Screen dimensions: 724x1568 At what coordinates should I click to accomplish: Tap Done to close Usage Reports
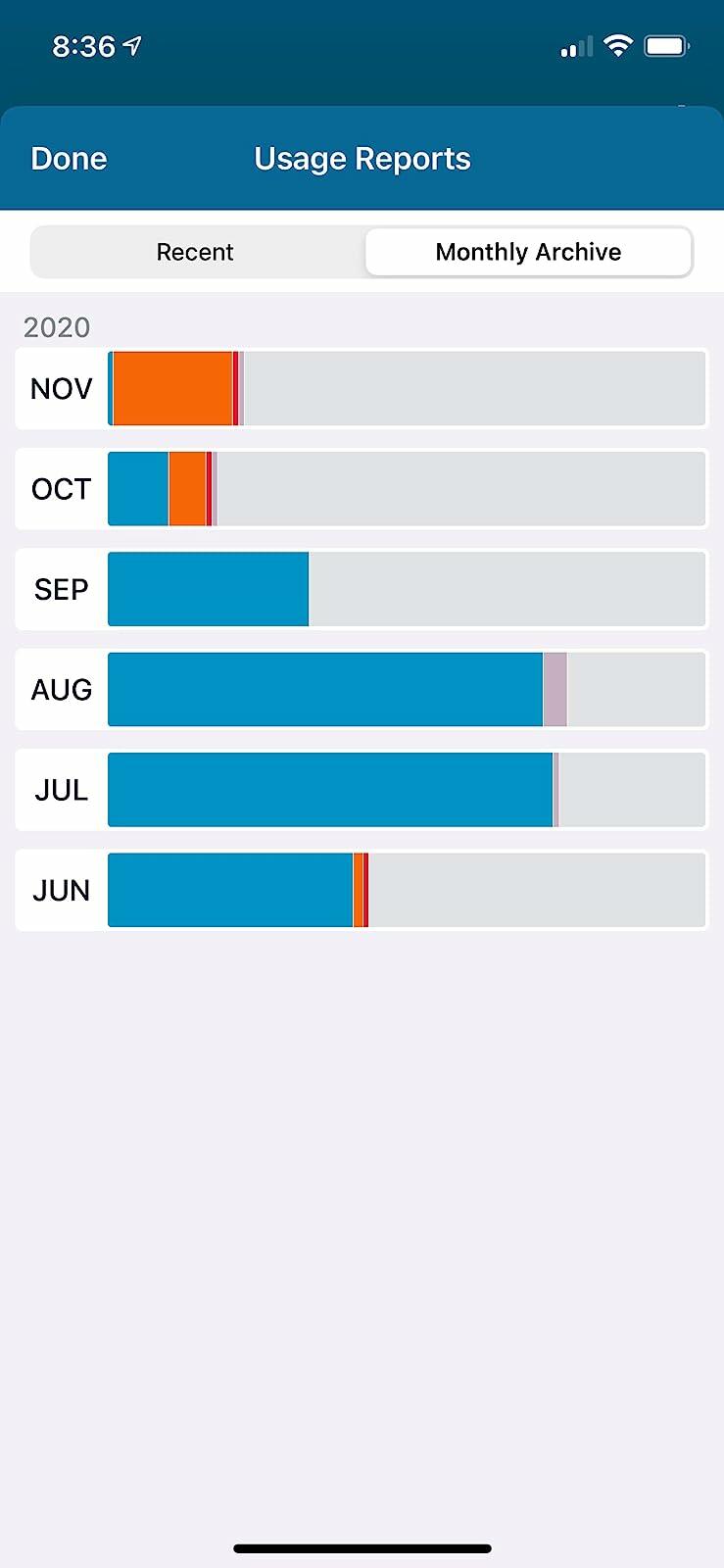[x=69, y=159]
